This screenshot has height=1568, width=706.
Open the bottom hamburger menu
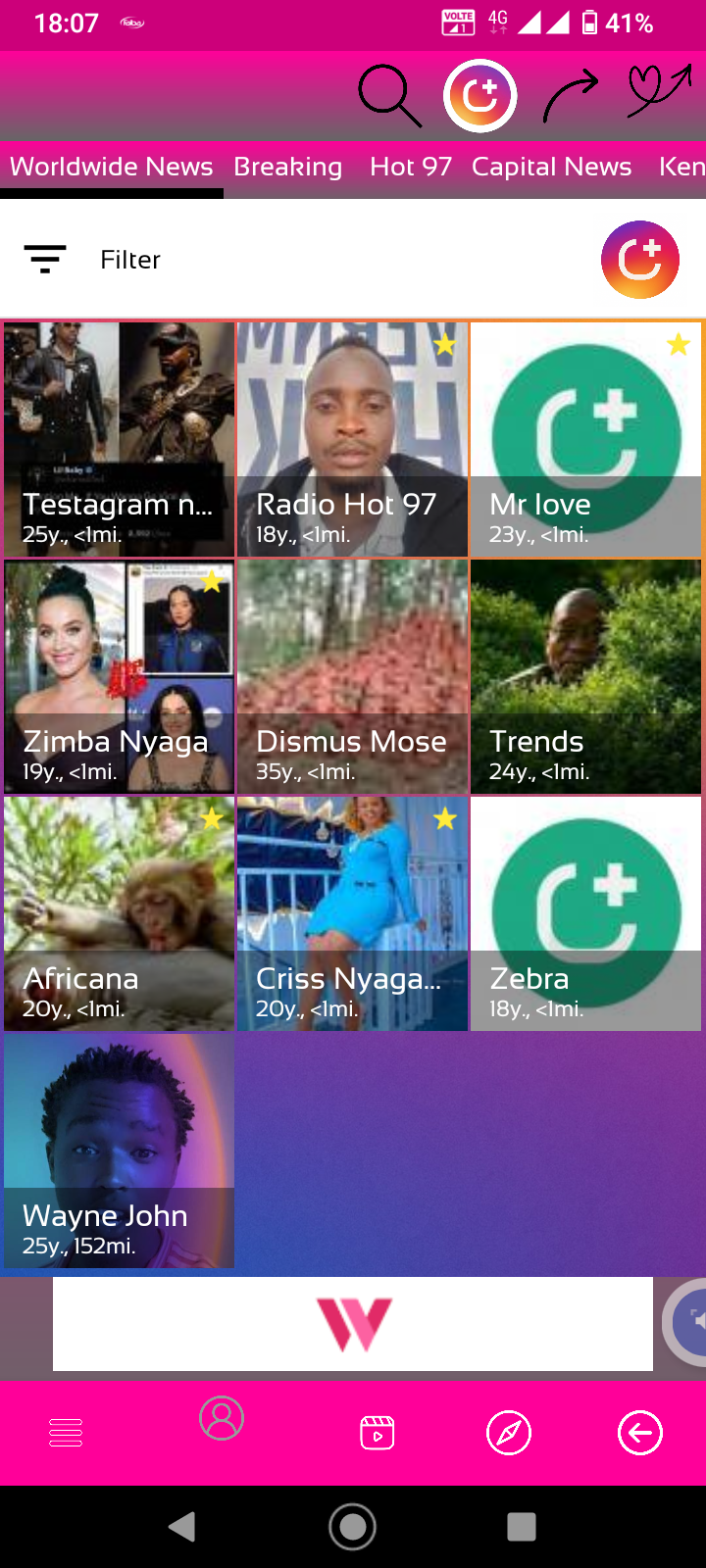tap(66, 1433)
